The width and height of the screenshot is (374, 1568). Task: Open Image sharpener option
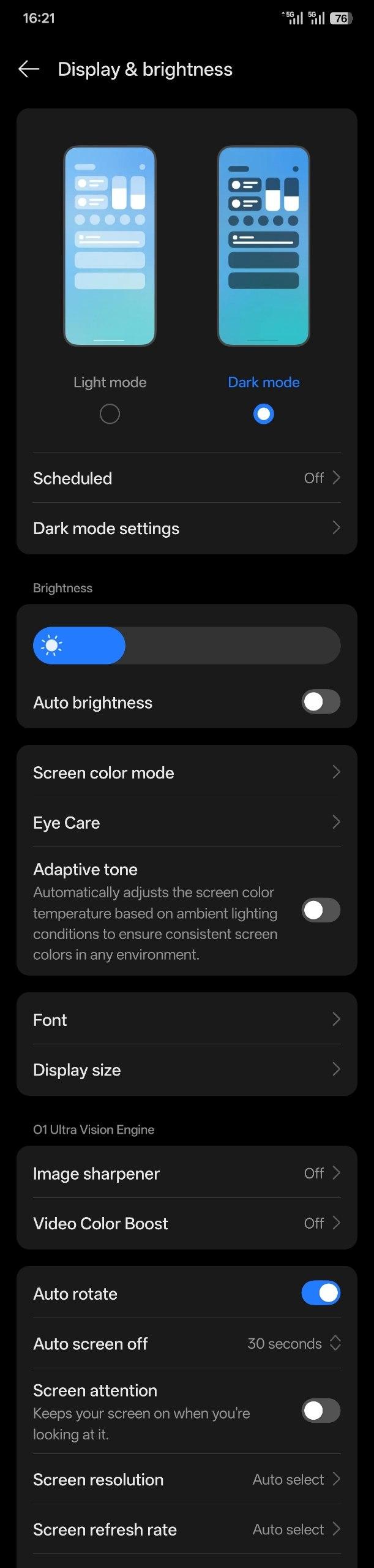click(186, 1174)
